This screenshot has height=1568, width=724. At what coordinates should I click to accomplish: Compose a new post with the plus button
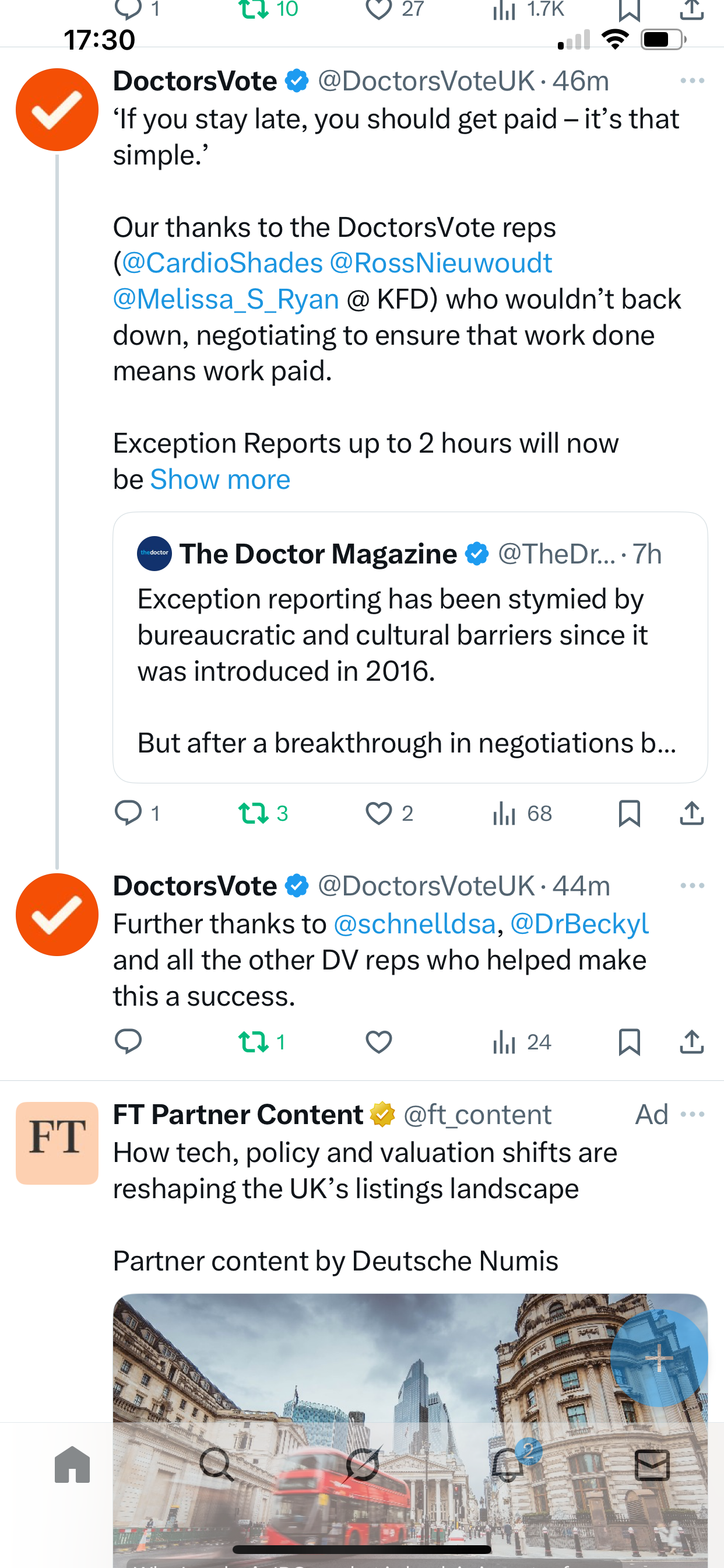[x=659, y=1358]
